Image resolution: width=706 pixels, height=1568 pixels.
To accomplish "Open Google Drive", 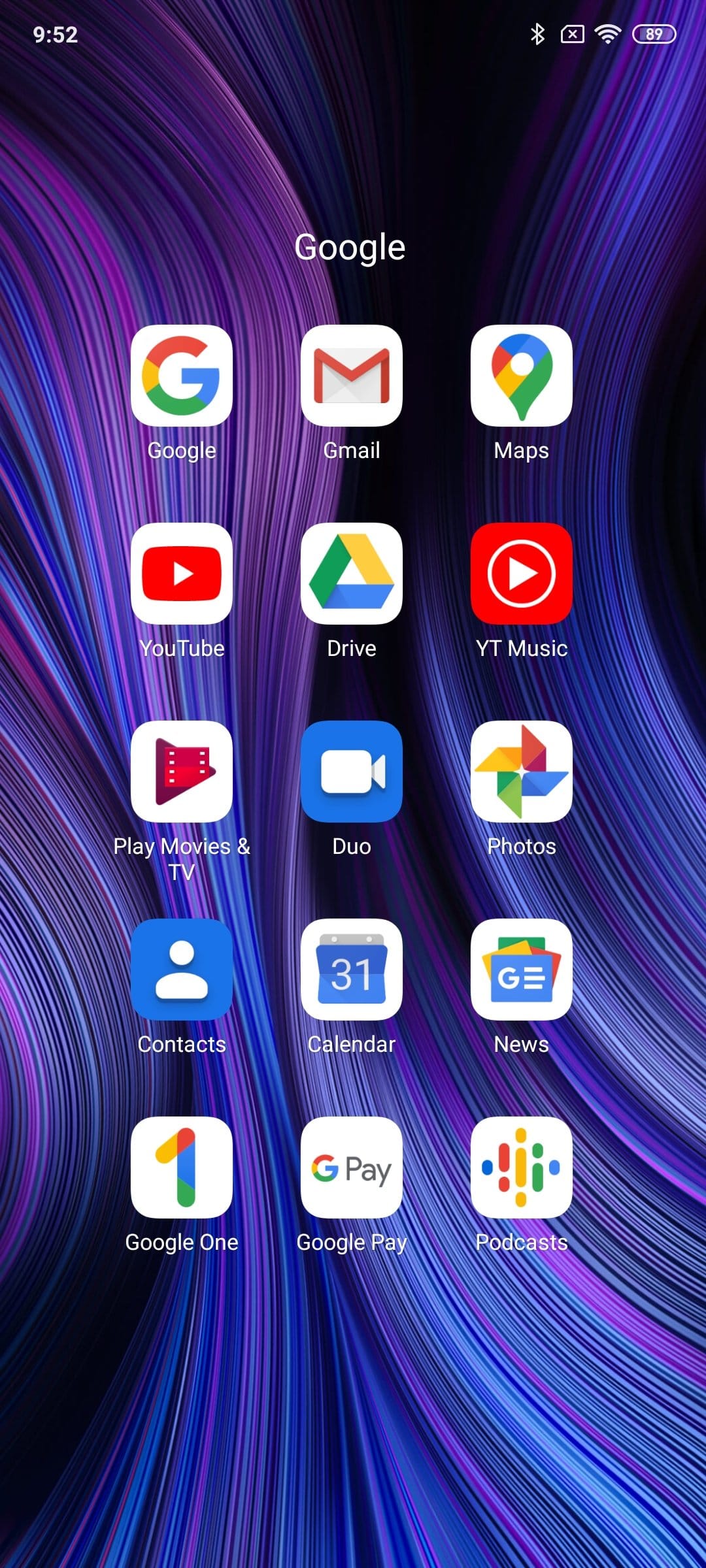I will coord(352,574).
